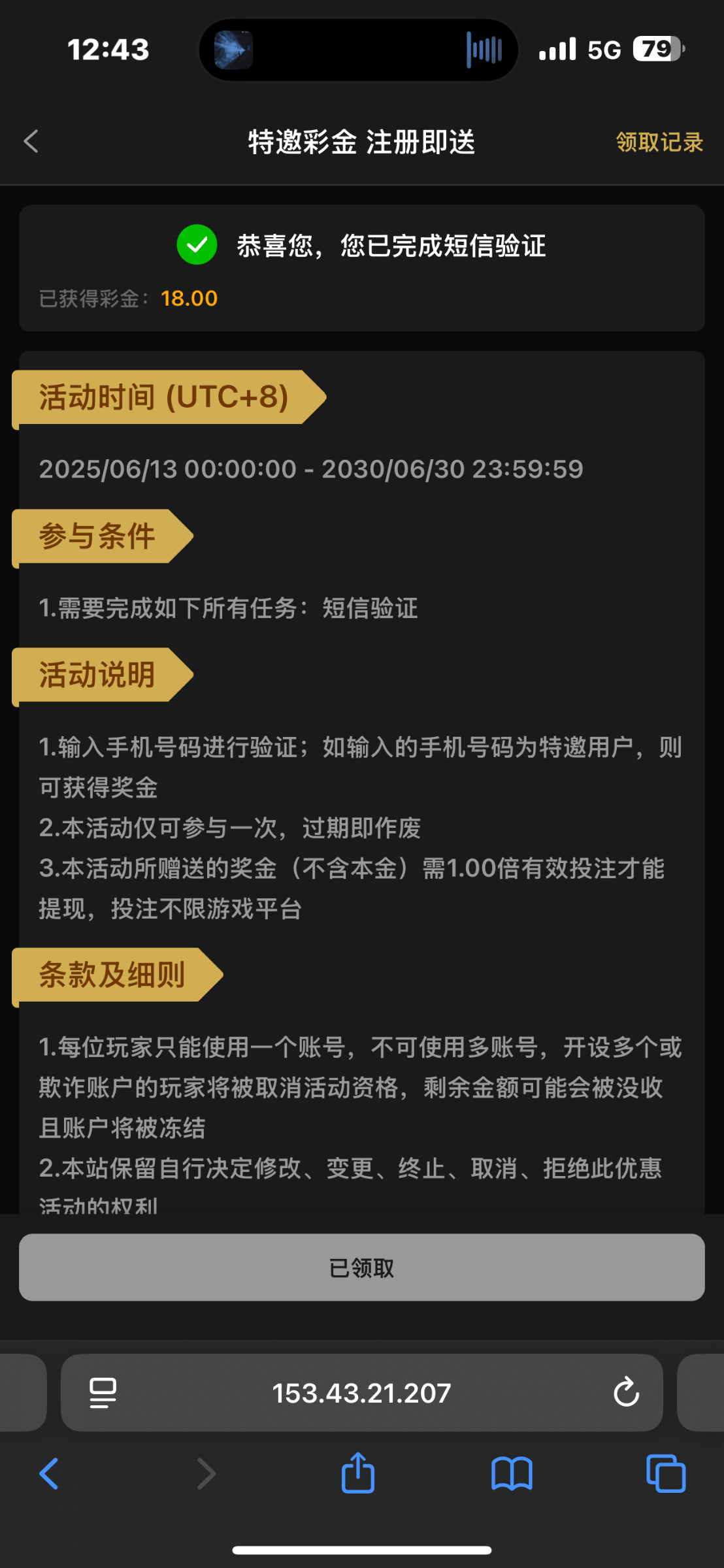The image size is (724, 1568).
Task: Share this page
Action: coord(358,1473)
